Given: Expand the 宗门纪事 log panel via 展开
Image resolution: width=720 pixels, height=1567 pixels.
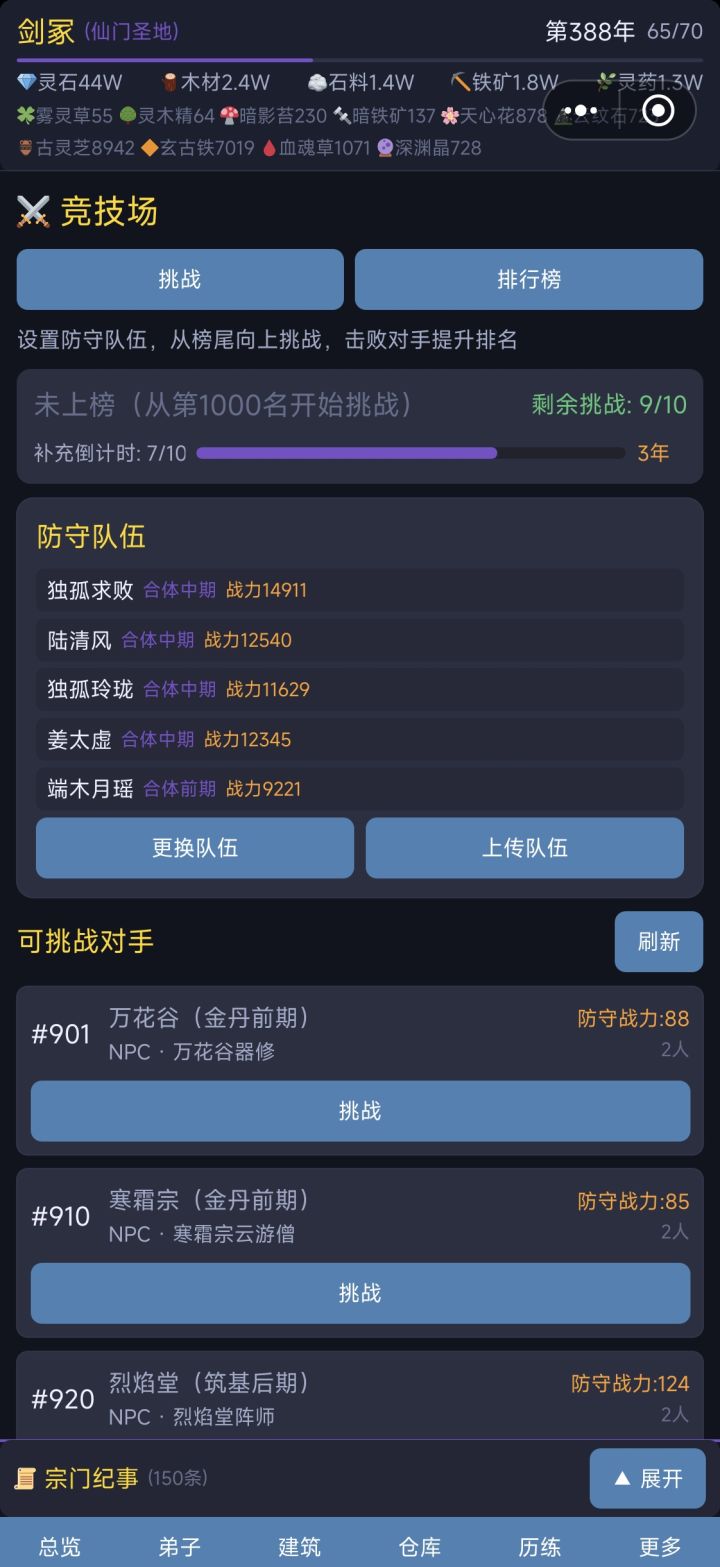Looking at the screenshot, I should (647, 1478).
